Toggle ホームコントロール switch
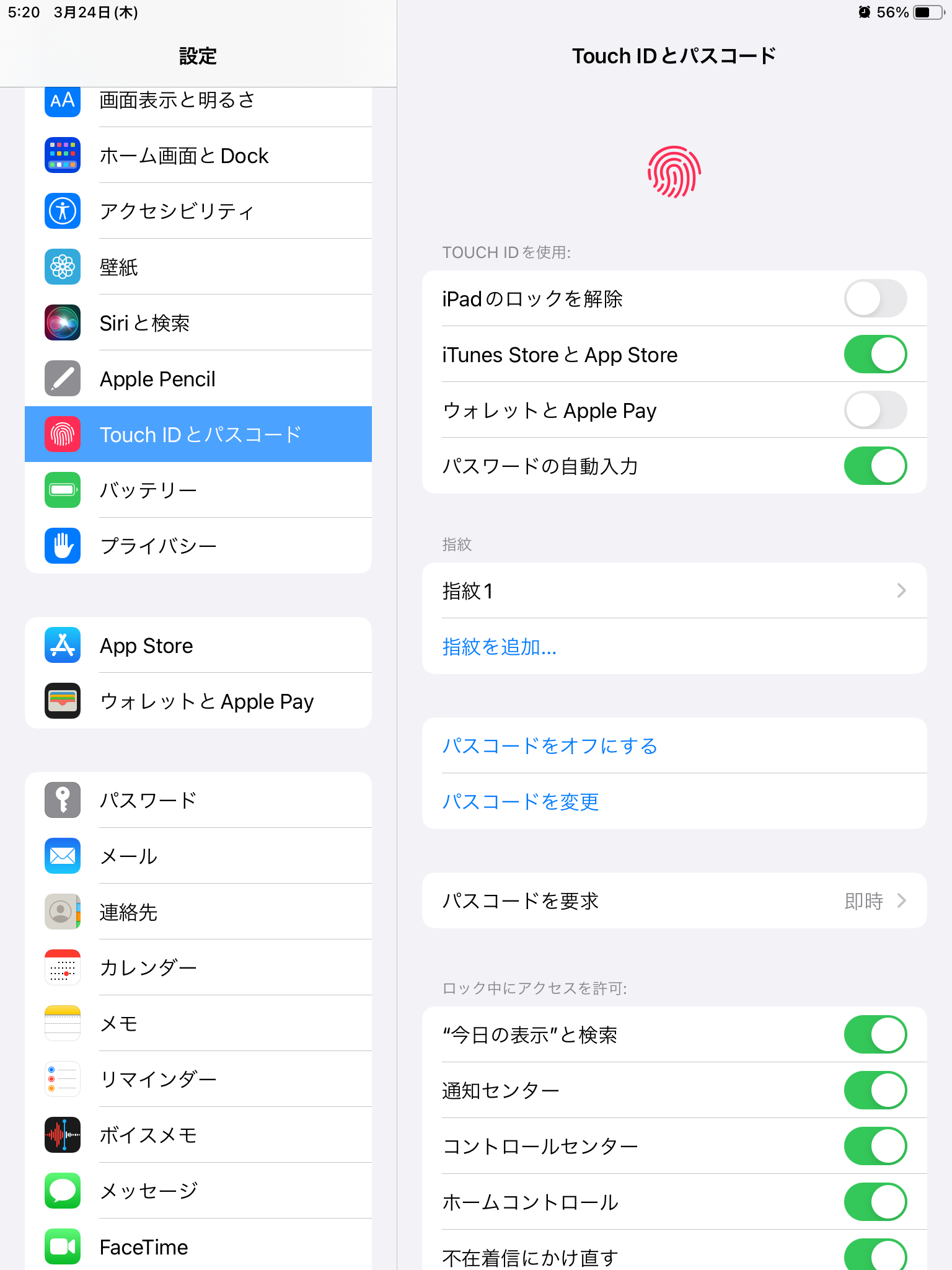The image size is (952, 1270). pyautogui.click(x=875, y=1202)
